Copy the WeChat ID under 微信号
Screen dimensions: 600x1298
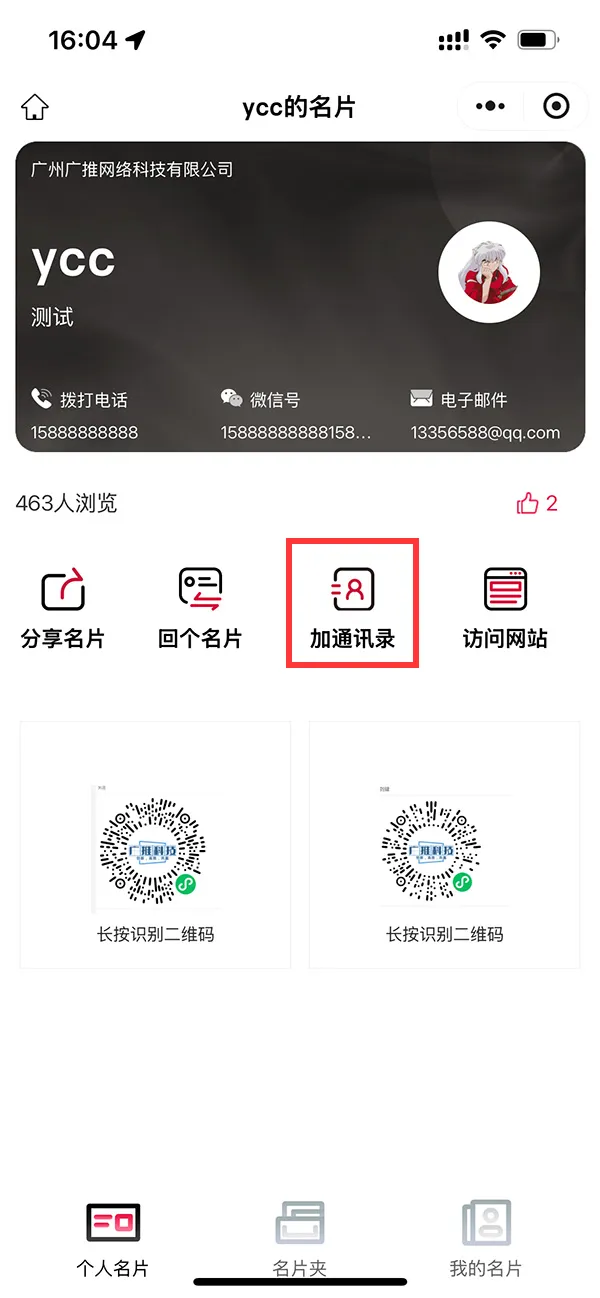click(295, 433)
